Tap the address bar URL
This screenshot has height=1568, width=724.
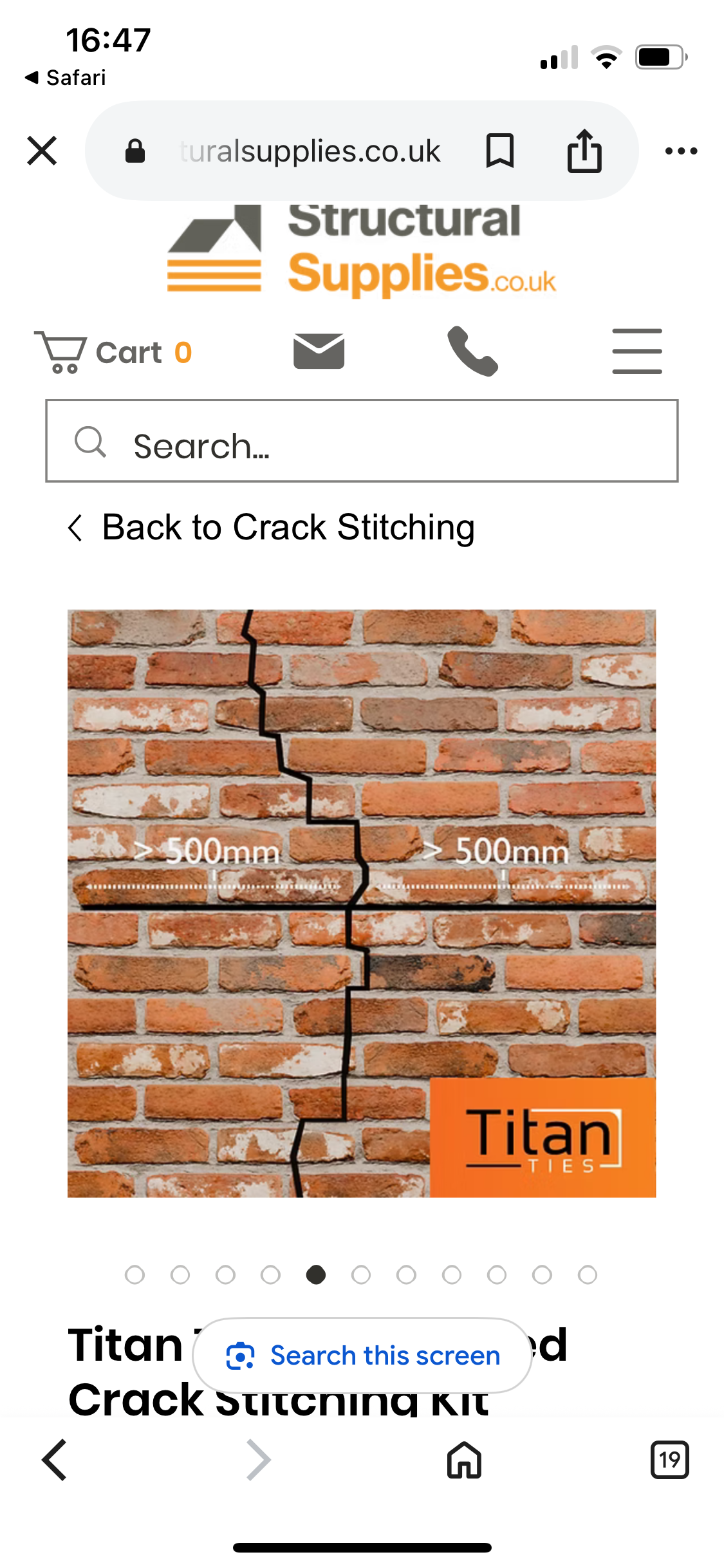309,151
